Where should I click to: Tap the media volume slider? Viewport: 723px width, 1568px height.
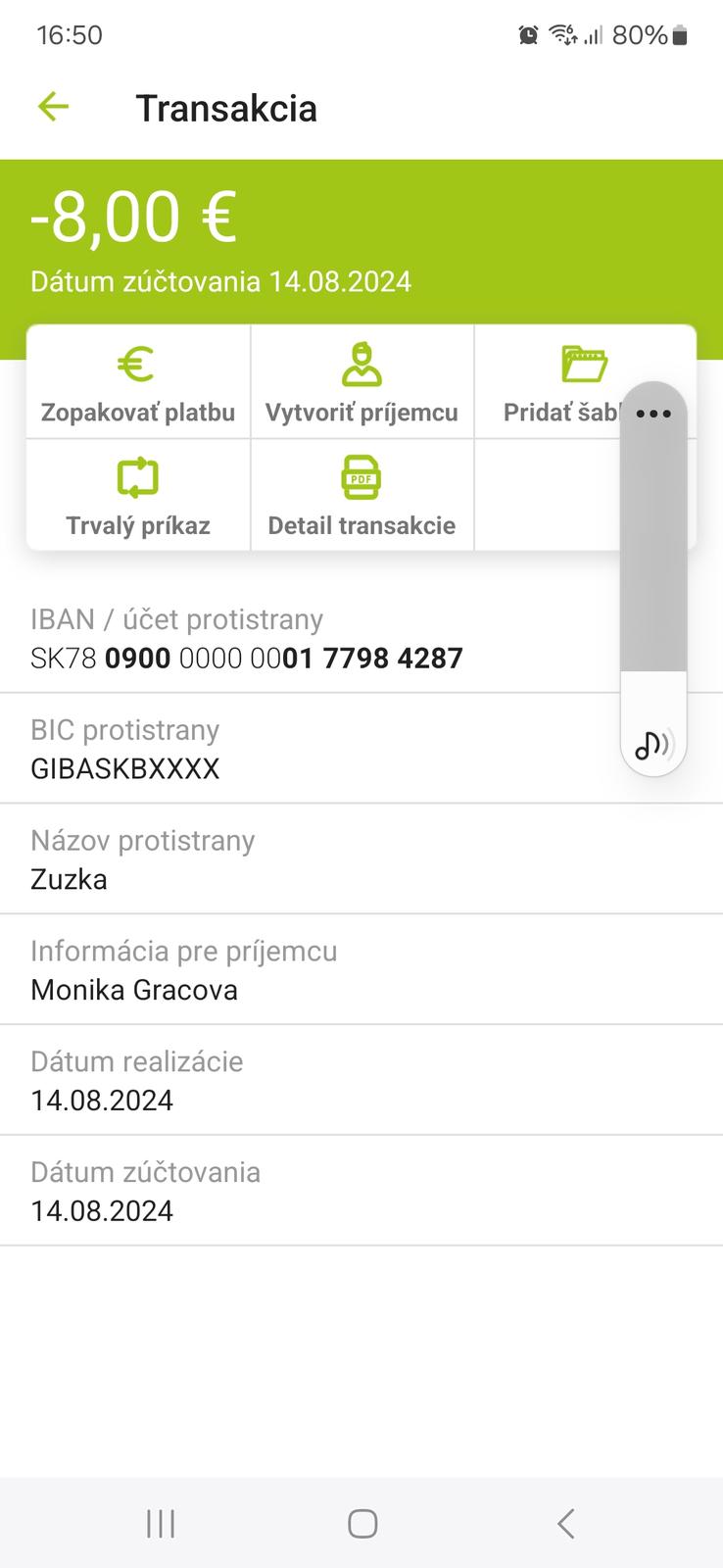point(653,568)
